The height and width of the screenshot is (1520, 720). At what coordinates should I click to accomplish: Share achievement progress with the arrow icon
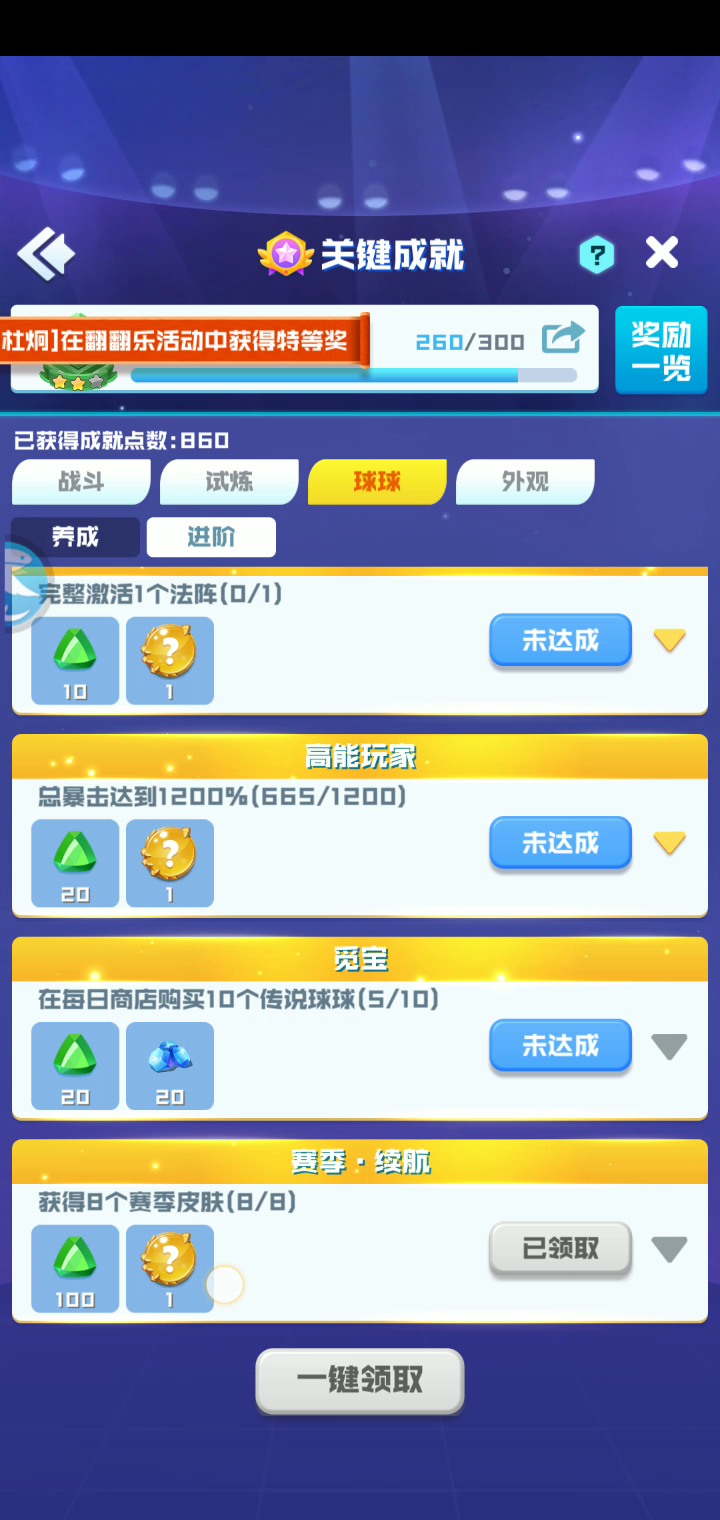[563, 338]
